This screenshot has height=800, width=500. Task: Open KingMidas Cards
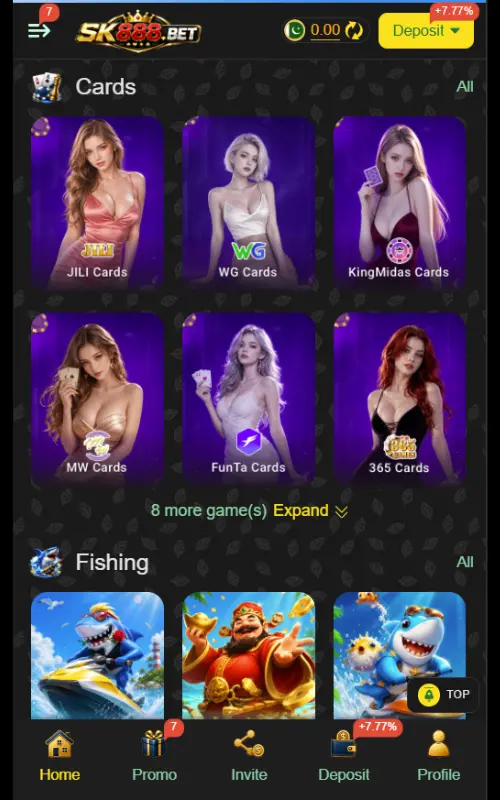click(x=399, y=203)
